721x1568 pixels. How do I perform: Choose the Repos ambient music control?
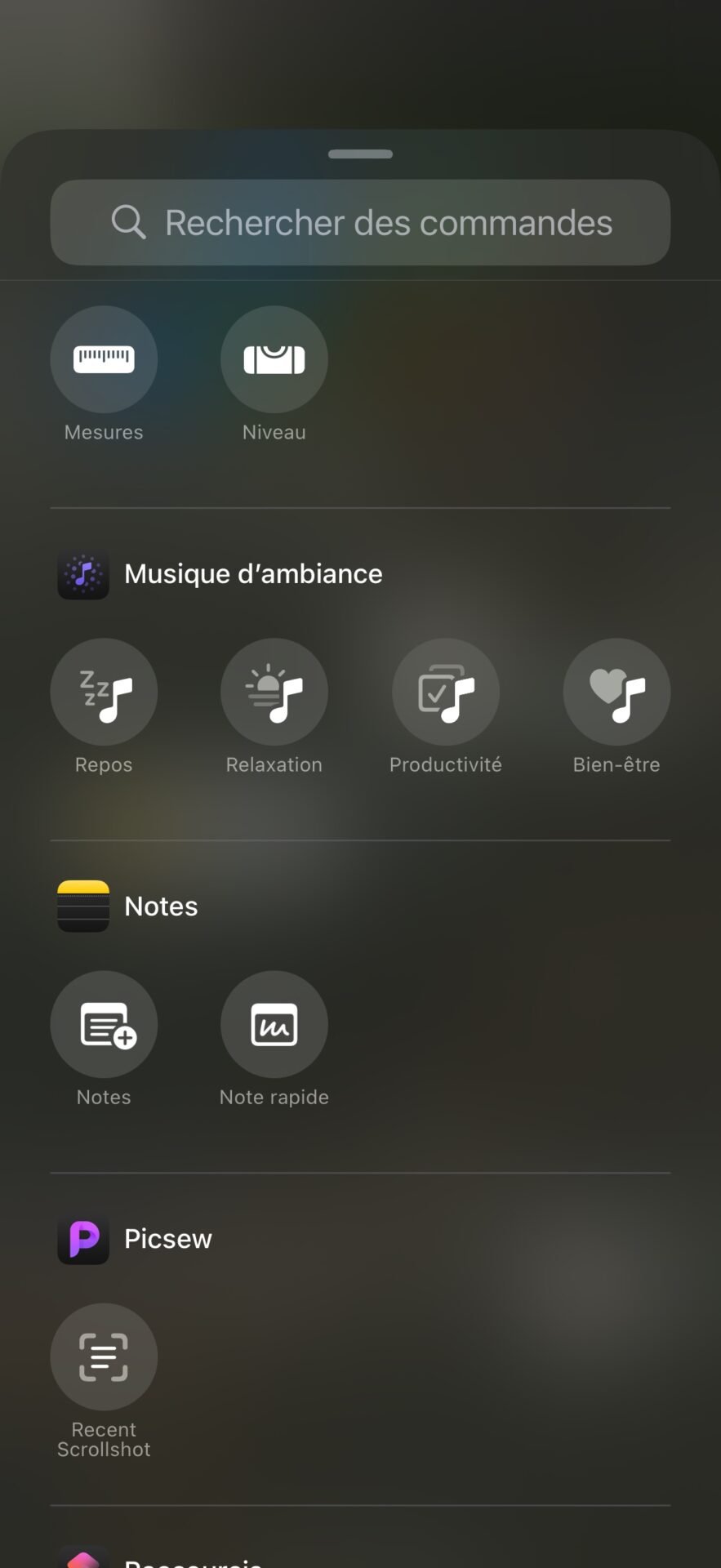pos(104,692)
